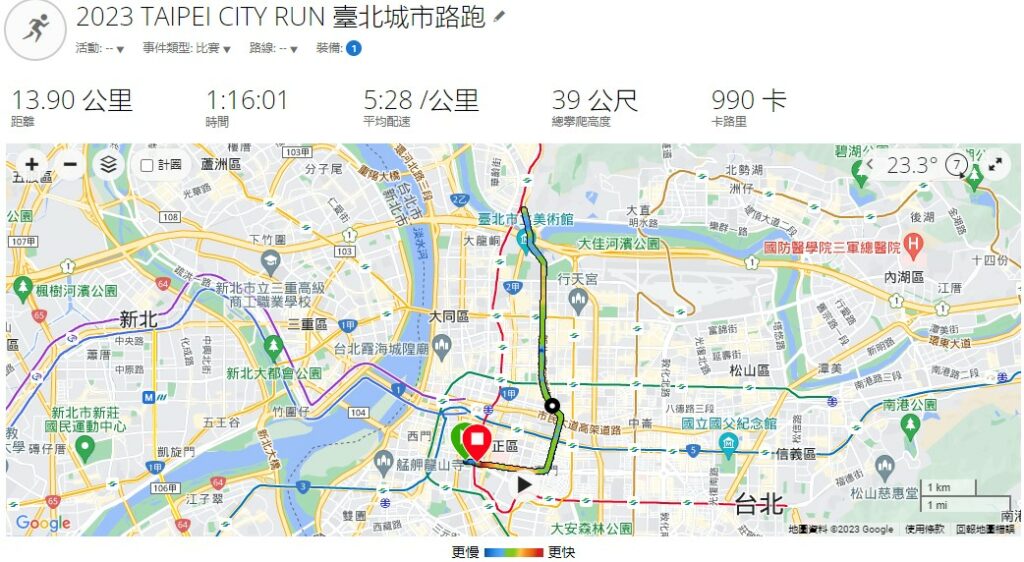This screenshot has height=562, width=1024.
Task: Open the 裝備 gear badge
Action: [x=353, y=48]
